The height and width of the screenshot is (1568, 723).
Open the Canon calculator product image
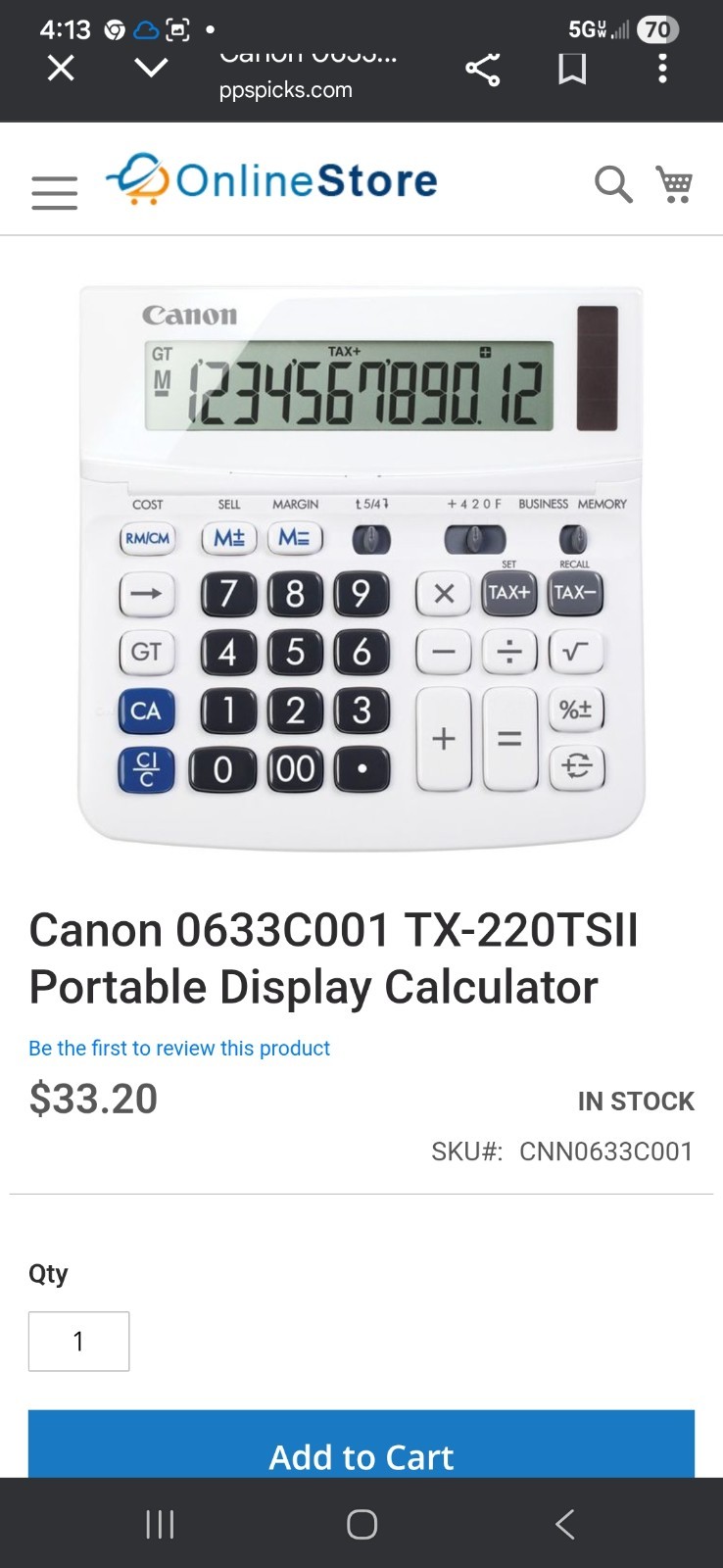click(x=361, y=566)
